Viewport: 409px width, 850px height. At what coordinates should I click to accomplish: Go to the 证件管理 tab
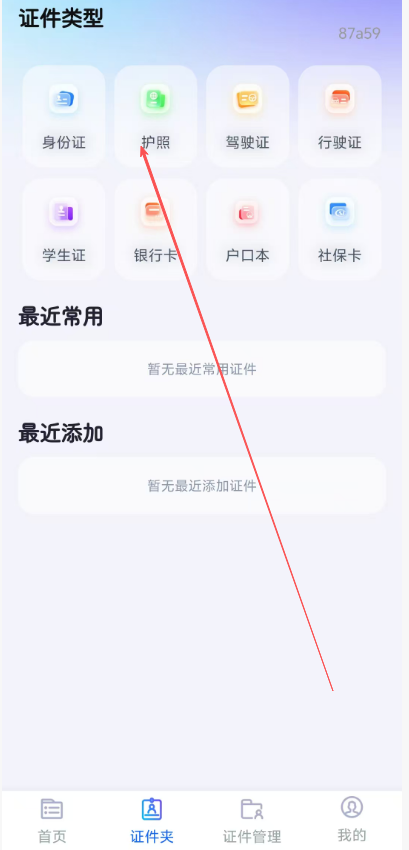(252, 820)
